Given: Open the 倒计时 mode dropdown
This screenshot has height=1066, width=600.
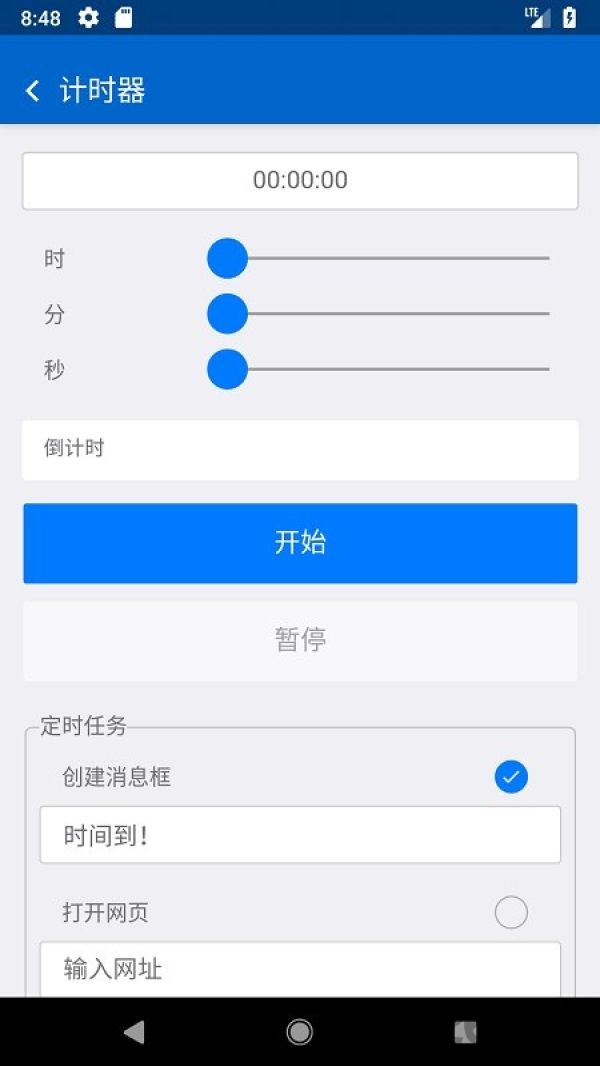Looking at the screenshot, I should pos(300,449).
